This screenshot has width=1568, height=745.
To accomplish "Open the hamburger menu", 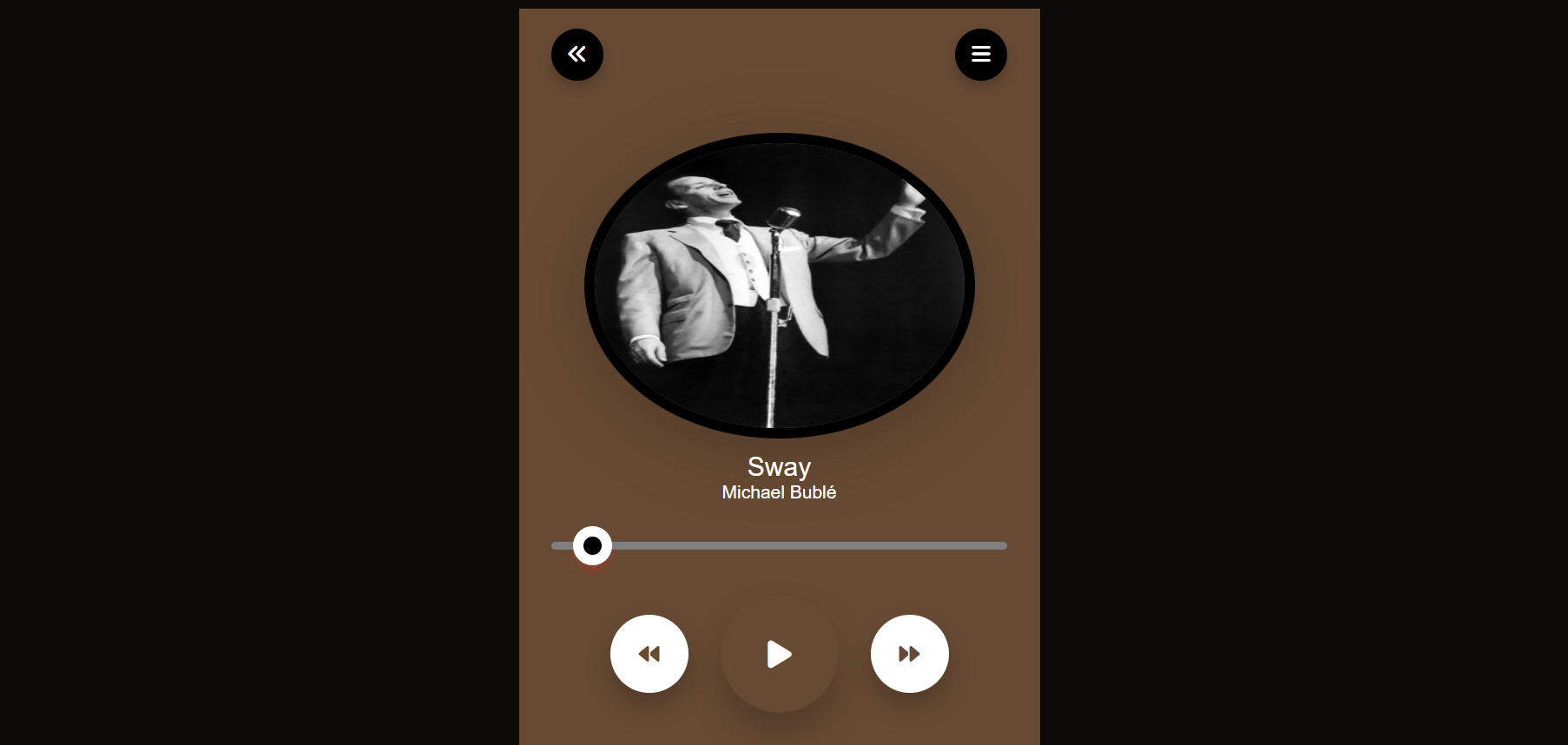I will click(x=981, y=55).
